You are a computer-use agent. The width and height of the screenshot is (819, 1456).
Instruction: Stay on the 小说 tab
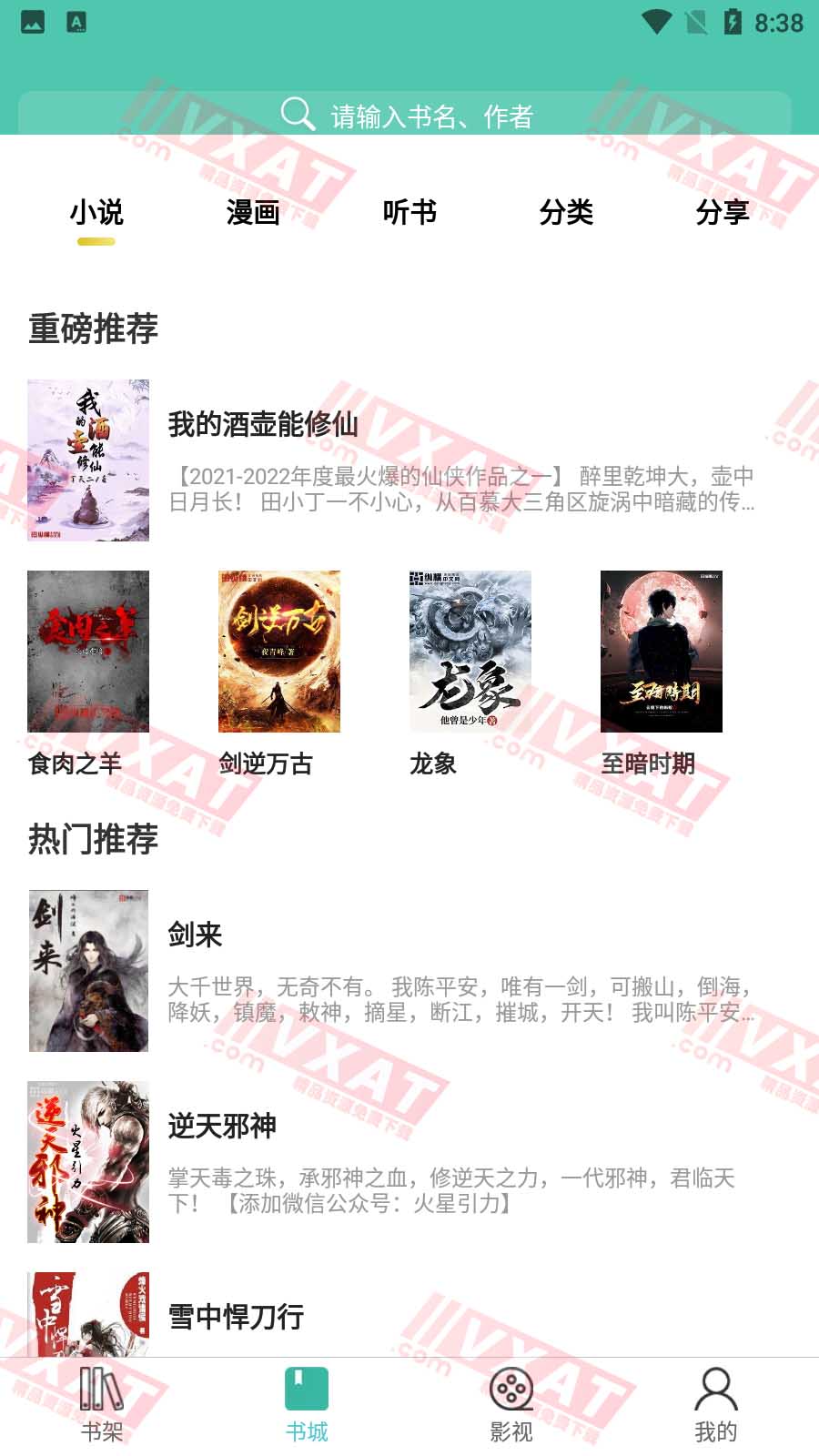click(x=95, y=213)
